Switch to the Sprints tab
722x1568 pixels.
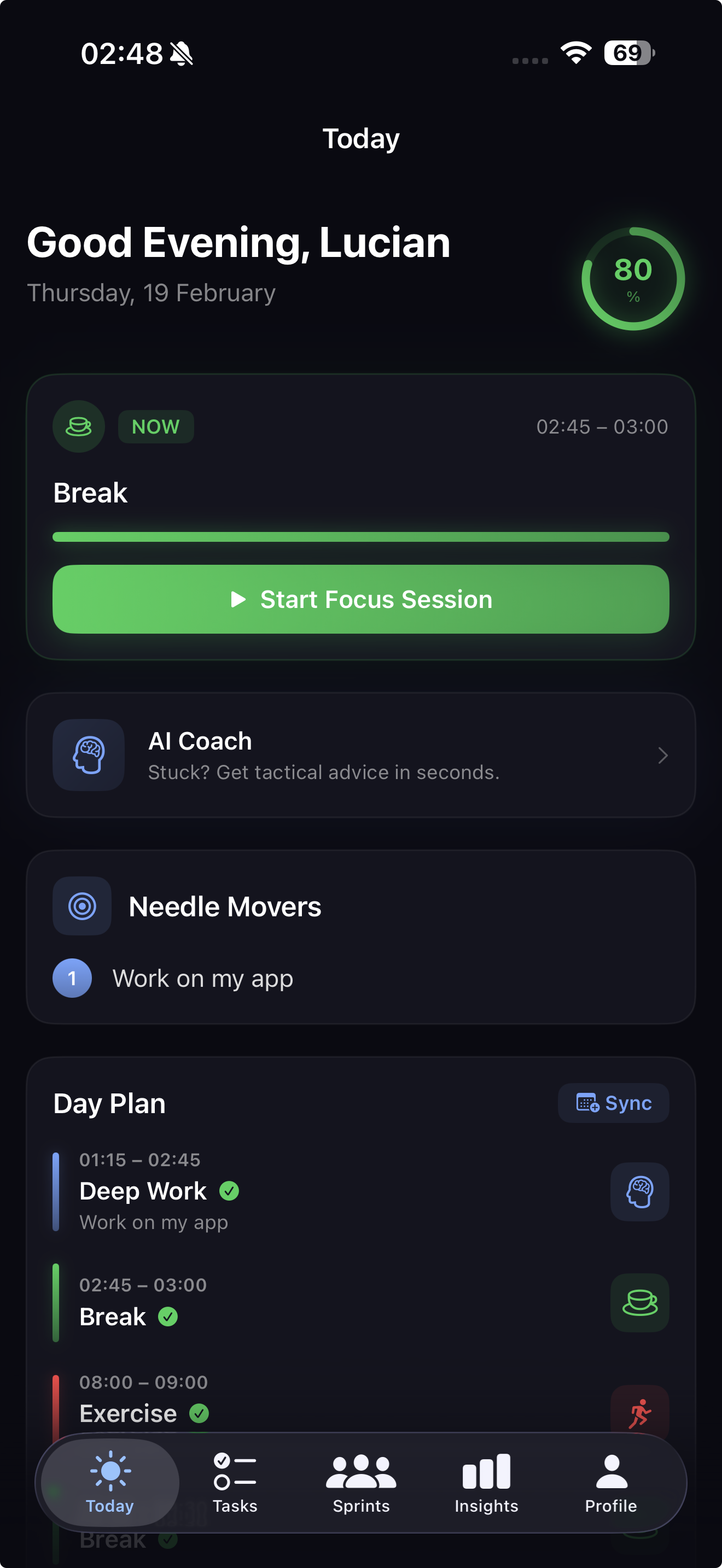[x=361, y=1483]
